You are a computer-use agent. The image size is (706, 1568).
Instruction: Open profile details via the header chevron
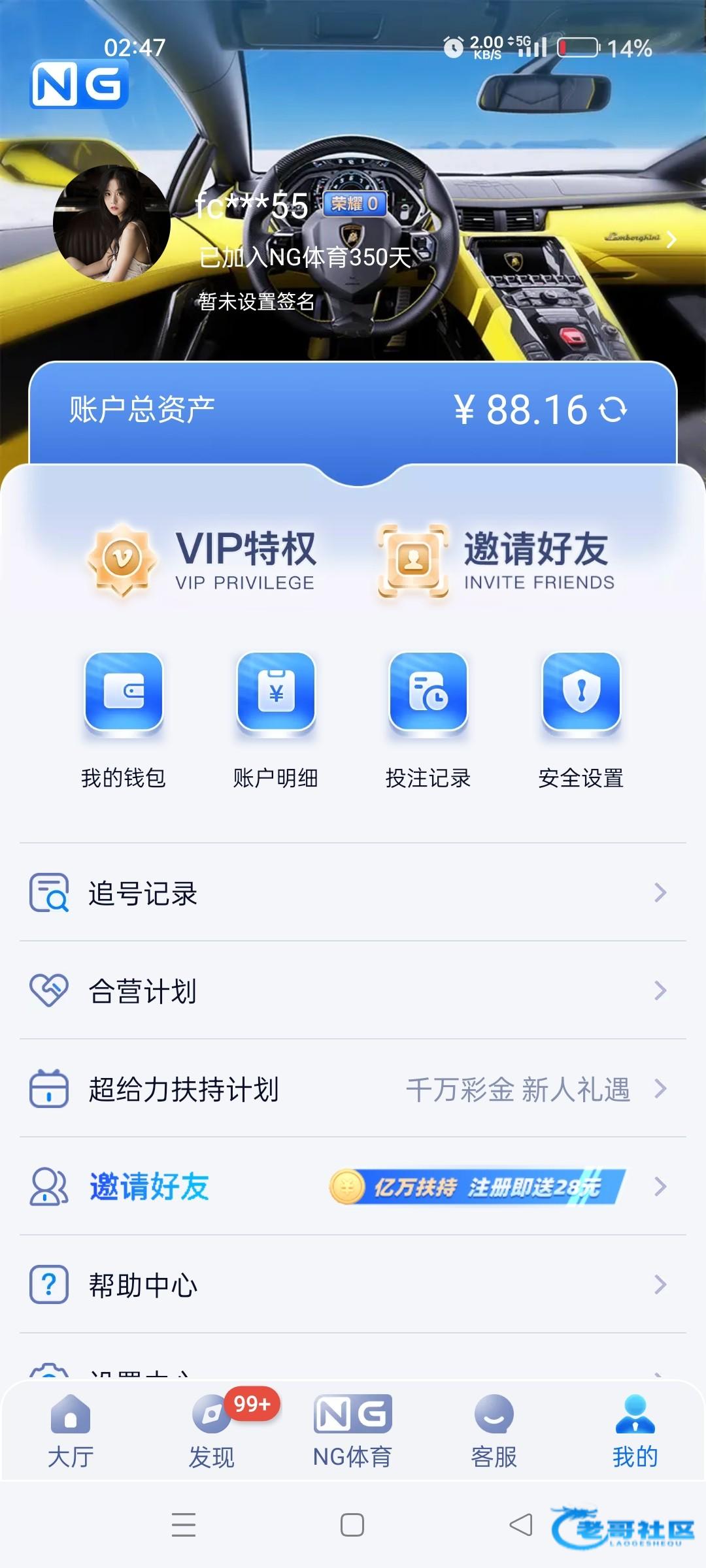(x=671, y=240)
